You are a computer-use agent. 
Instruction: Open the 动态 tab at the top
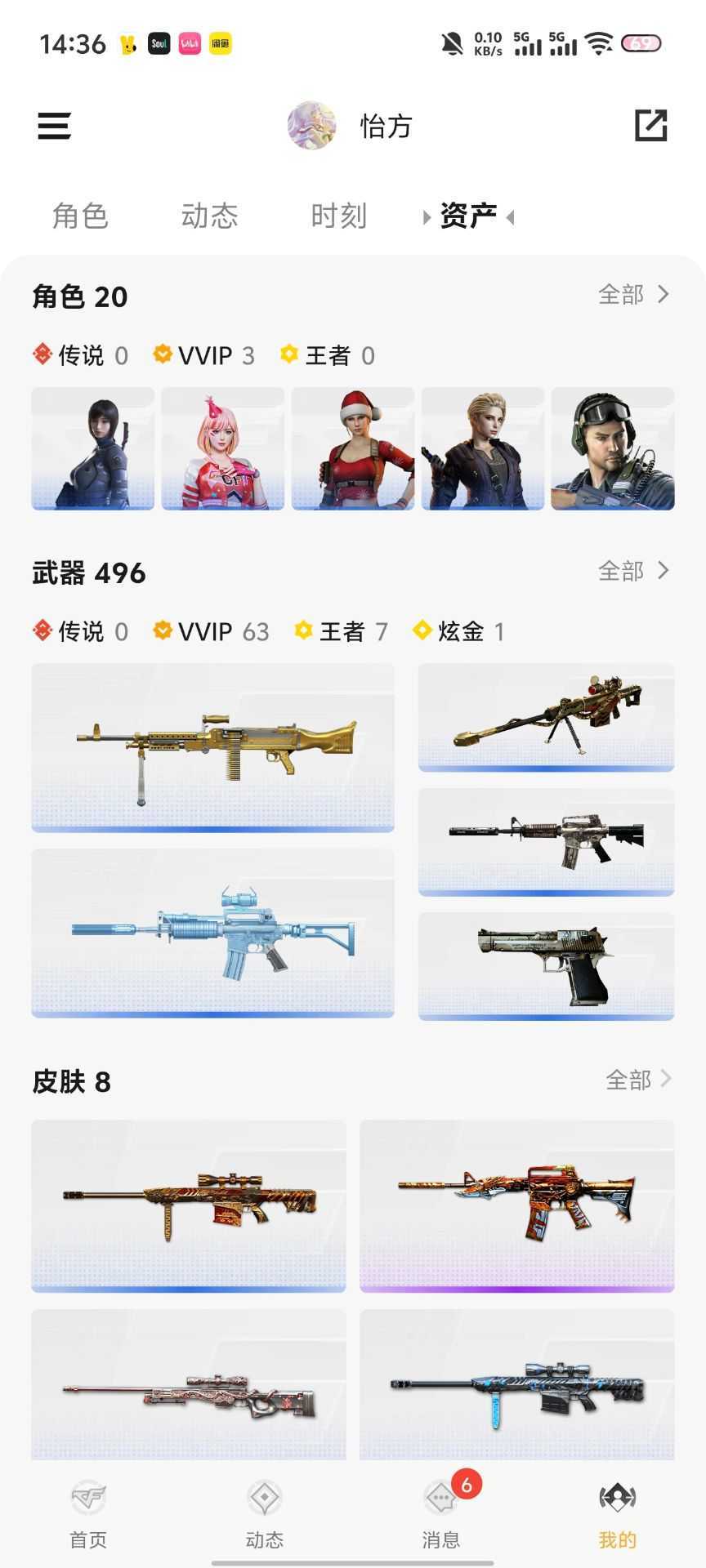point(209,215)
